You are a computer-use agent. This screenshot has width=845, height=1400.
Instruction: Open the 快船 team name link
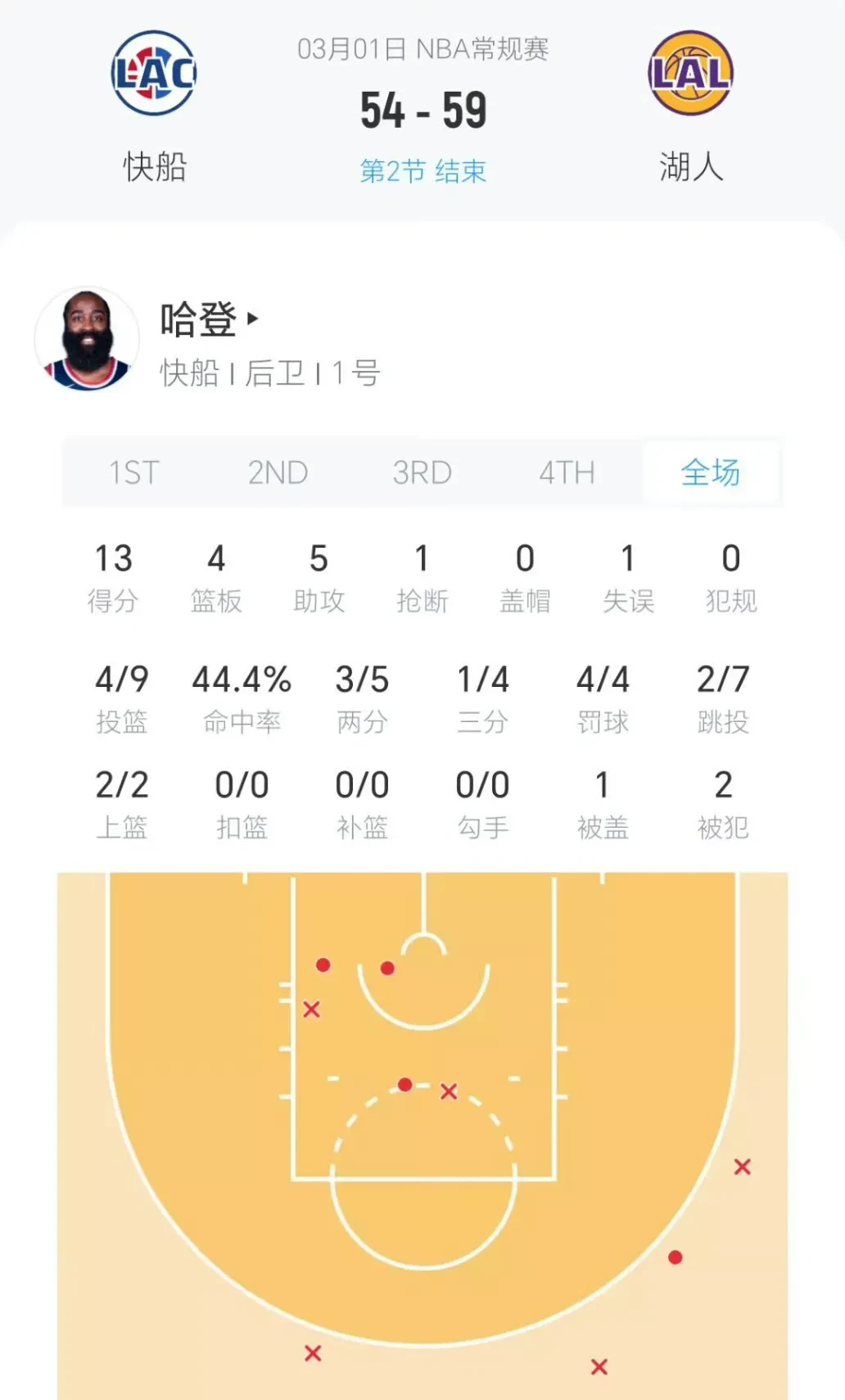pyautogui.click(x=156, y=164)
